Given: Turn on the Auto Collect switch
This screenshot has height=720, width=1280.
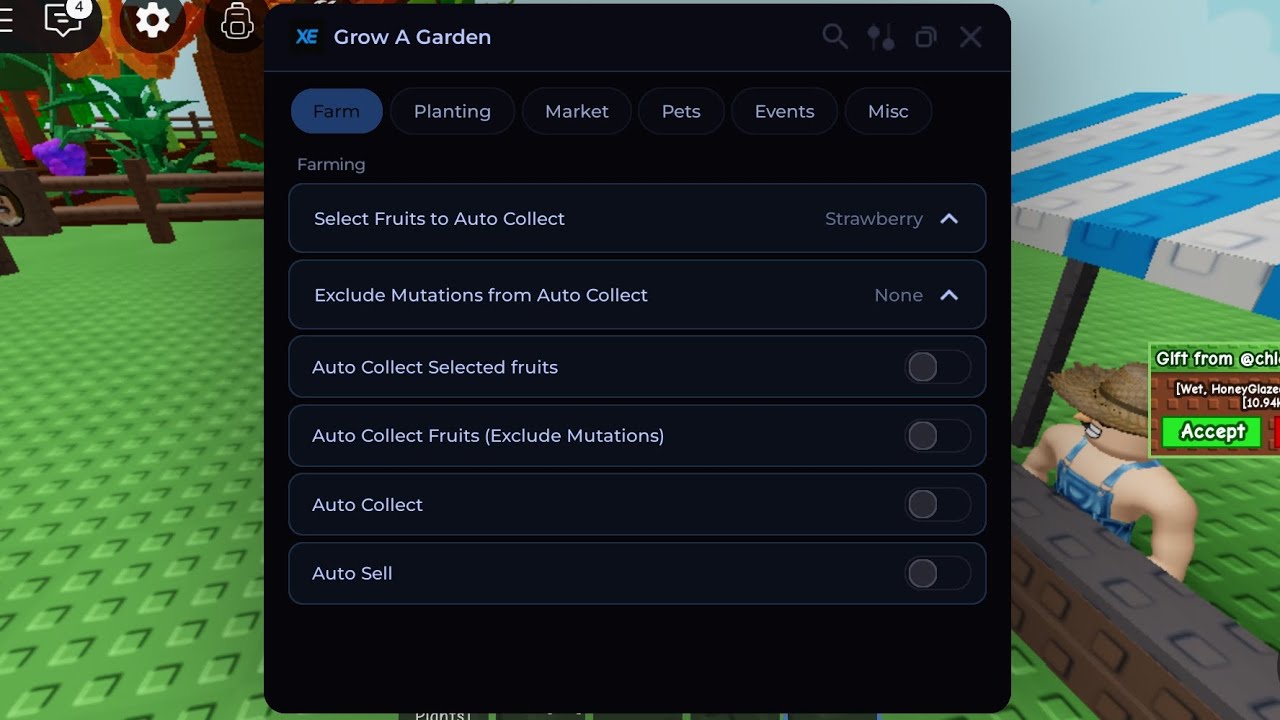Looking at the screenshot, I should tap(937, 505).
